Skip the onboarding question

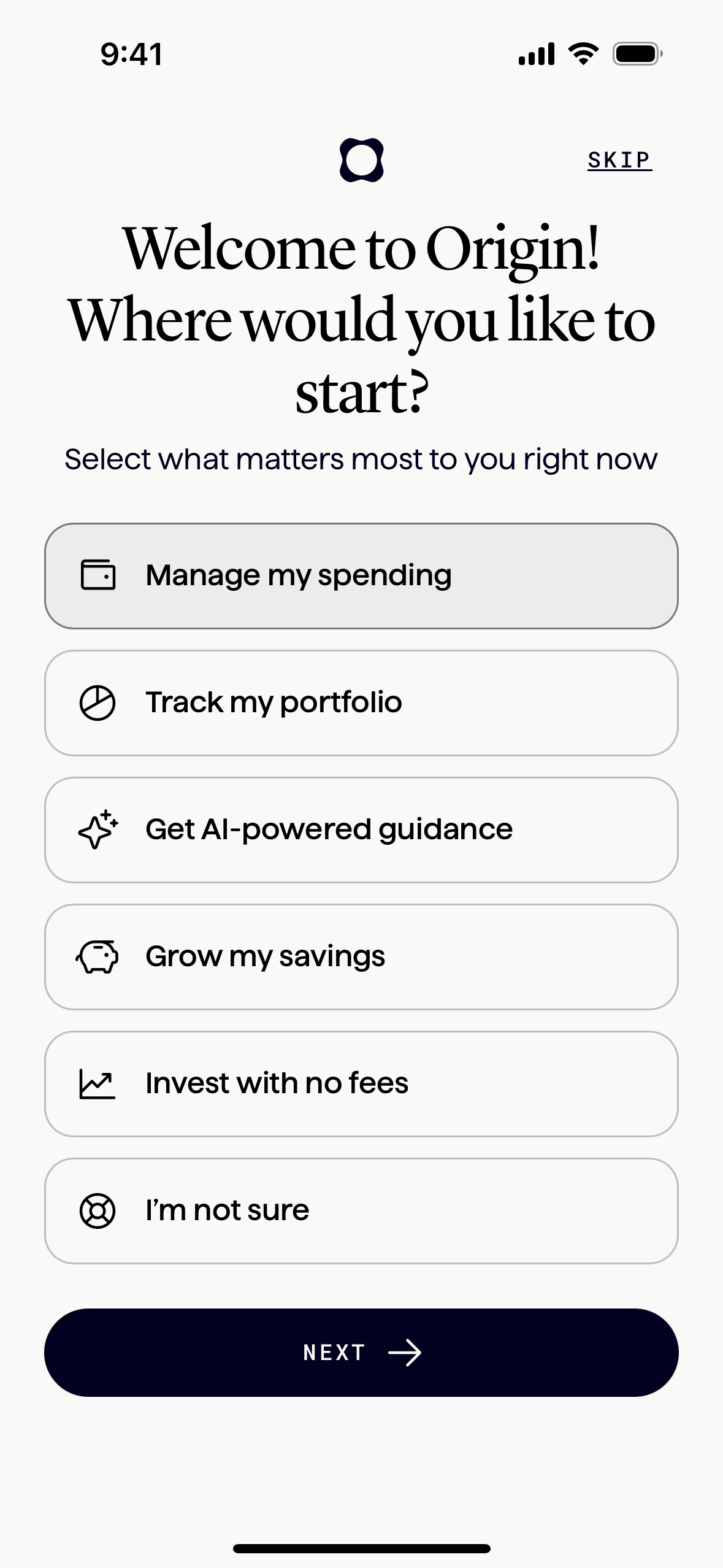click(x=619, y=160)
